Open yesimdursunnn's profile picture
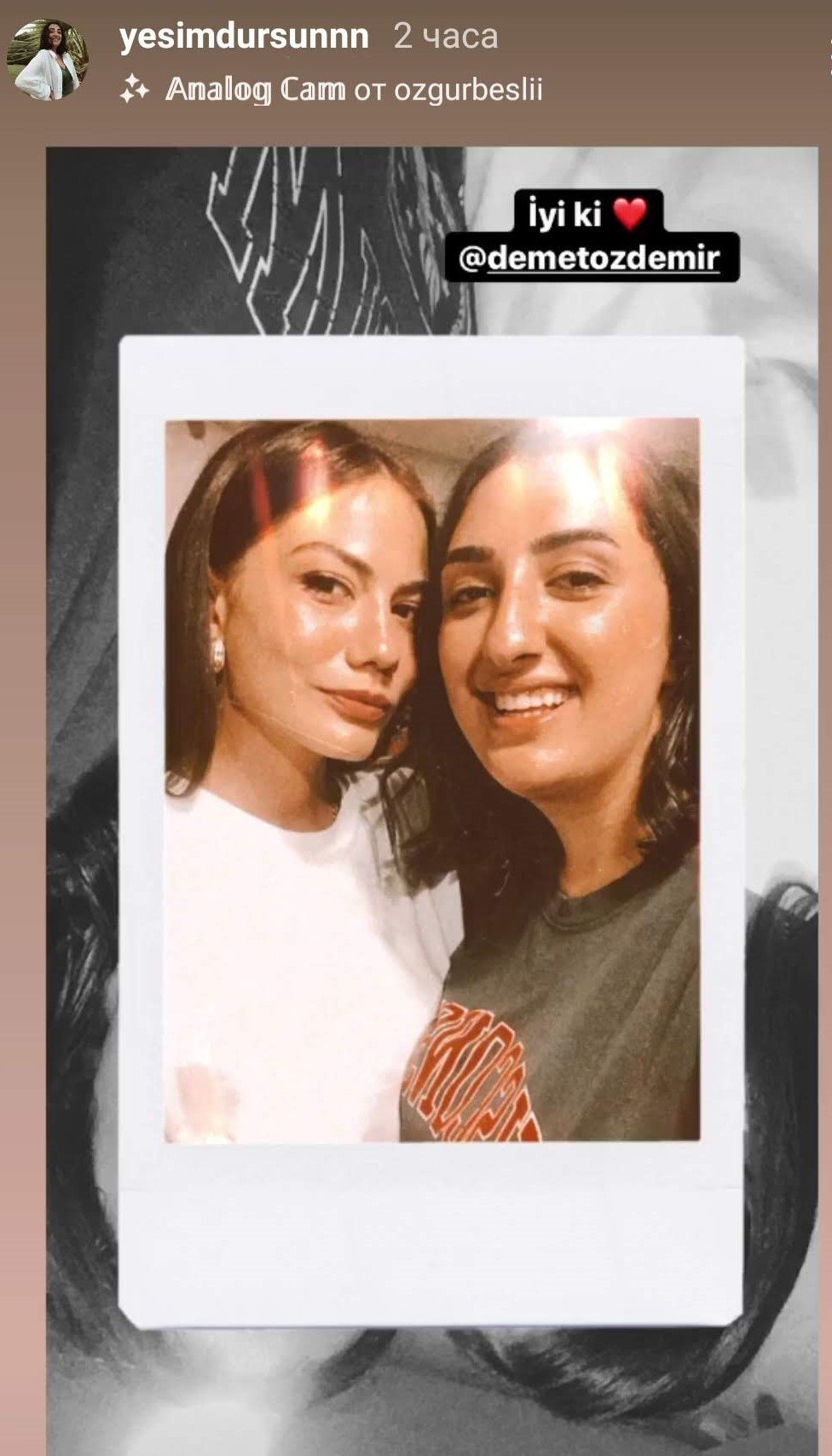Image resolution: width=832 pixels, height=1456 pixels. [x=48, y=60]
